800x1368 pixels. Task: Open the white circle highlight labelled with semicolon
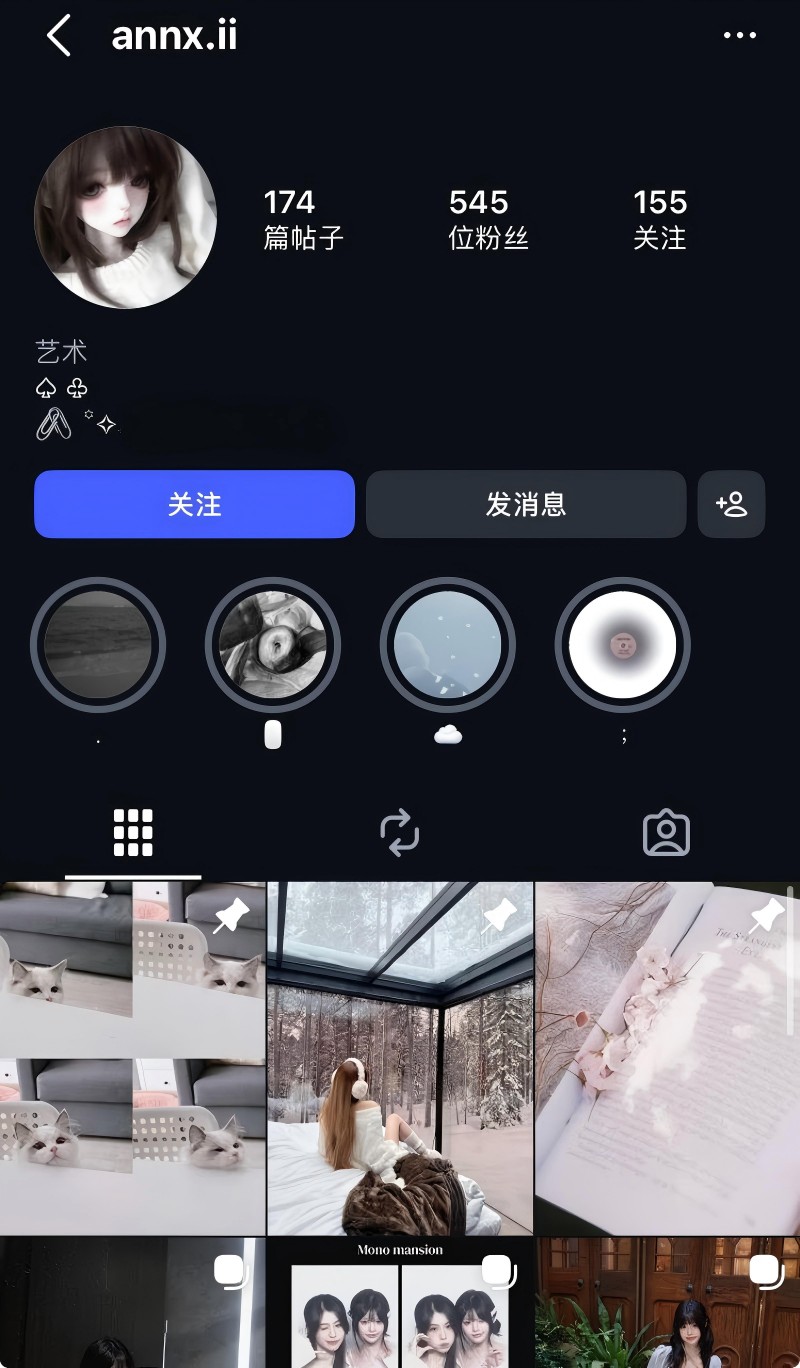(623, 645)
